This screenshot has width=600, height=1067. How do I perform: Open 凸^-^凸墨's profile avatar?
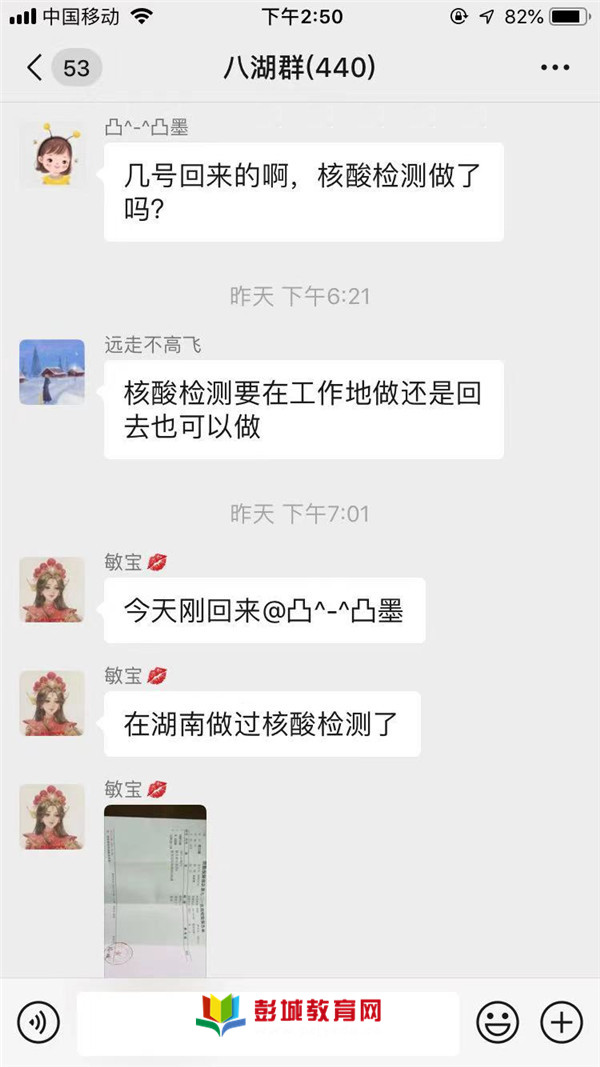click(52, 155)
